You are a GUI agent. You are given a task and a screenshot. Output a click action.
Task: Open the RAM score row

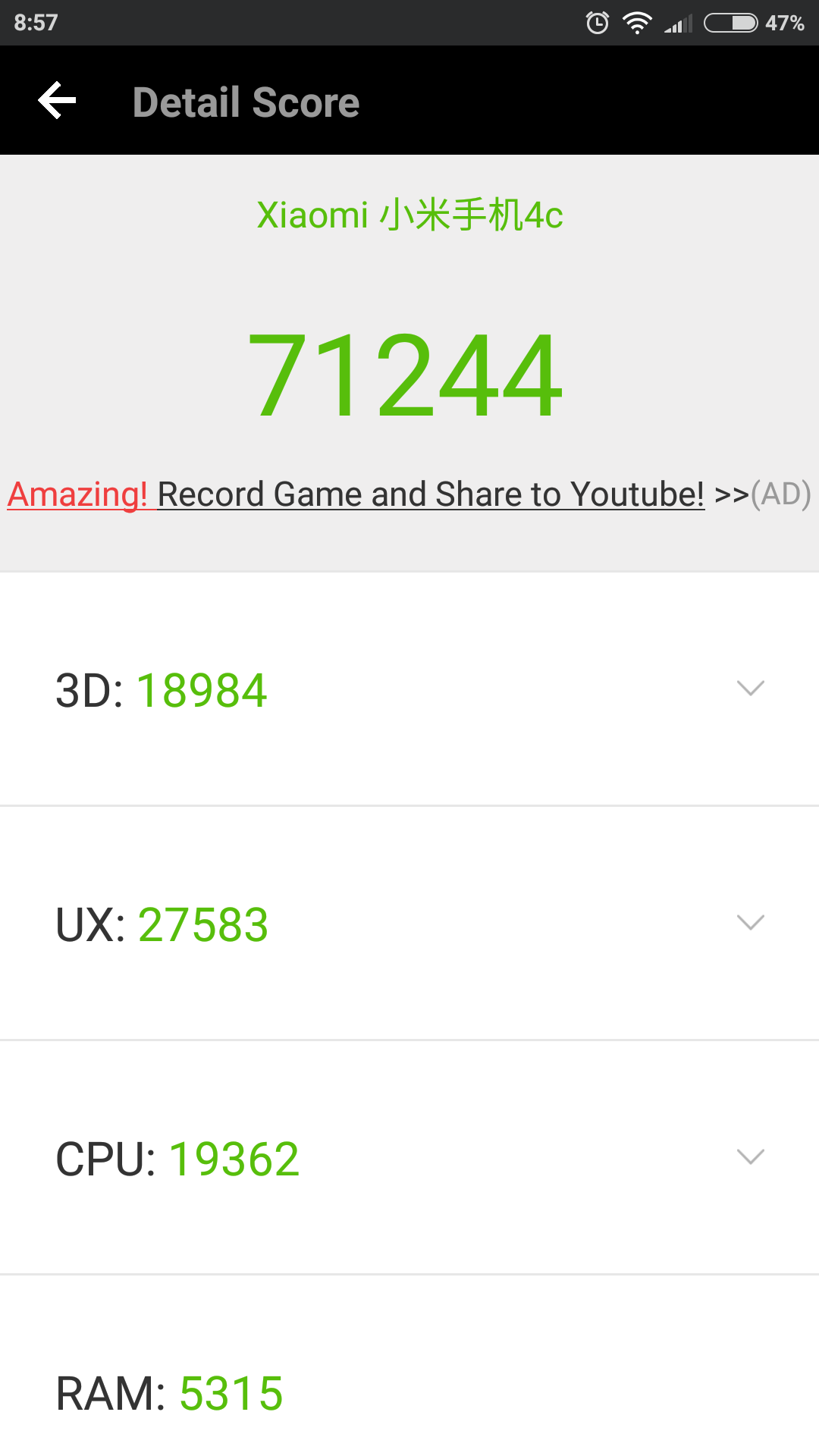point(409,1367)
